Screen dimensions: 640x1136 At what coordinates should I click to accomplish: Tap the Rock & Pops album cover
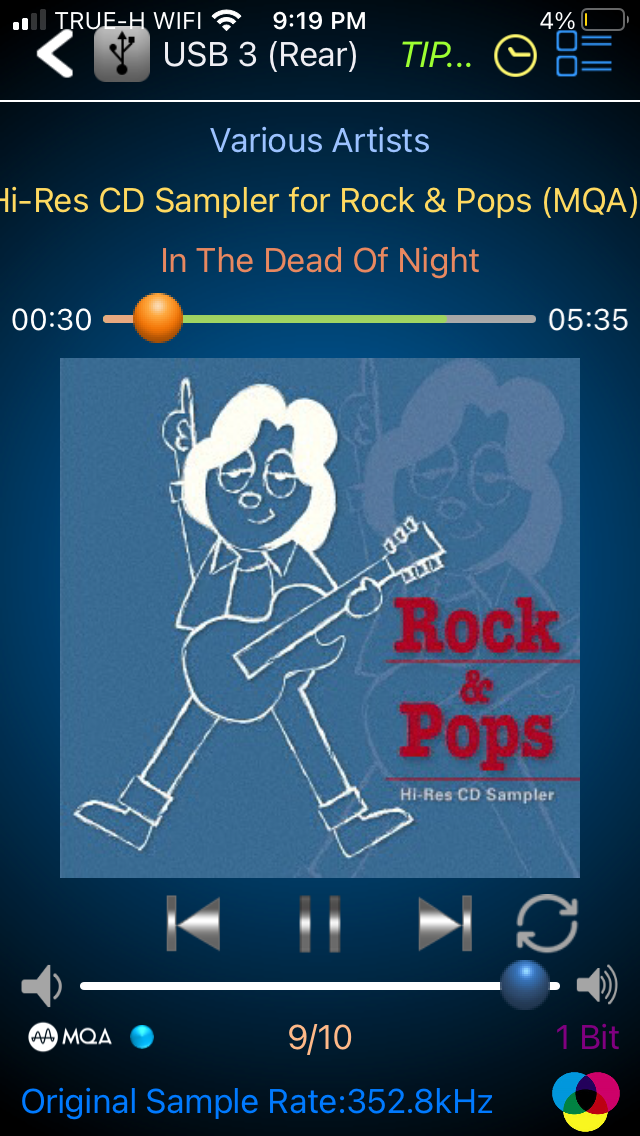click(320, 617)
